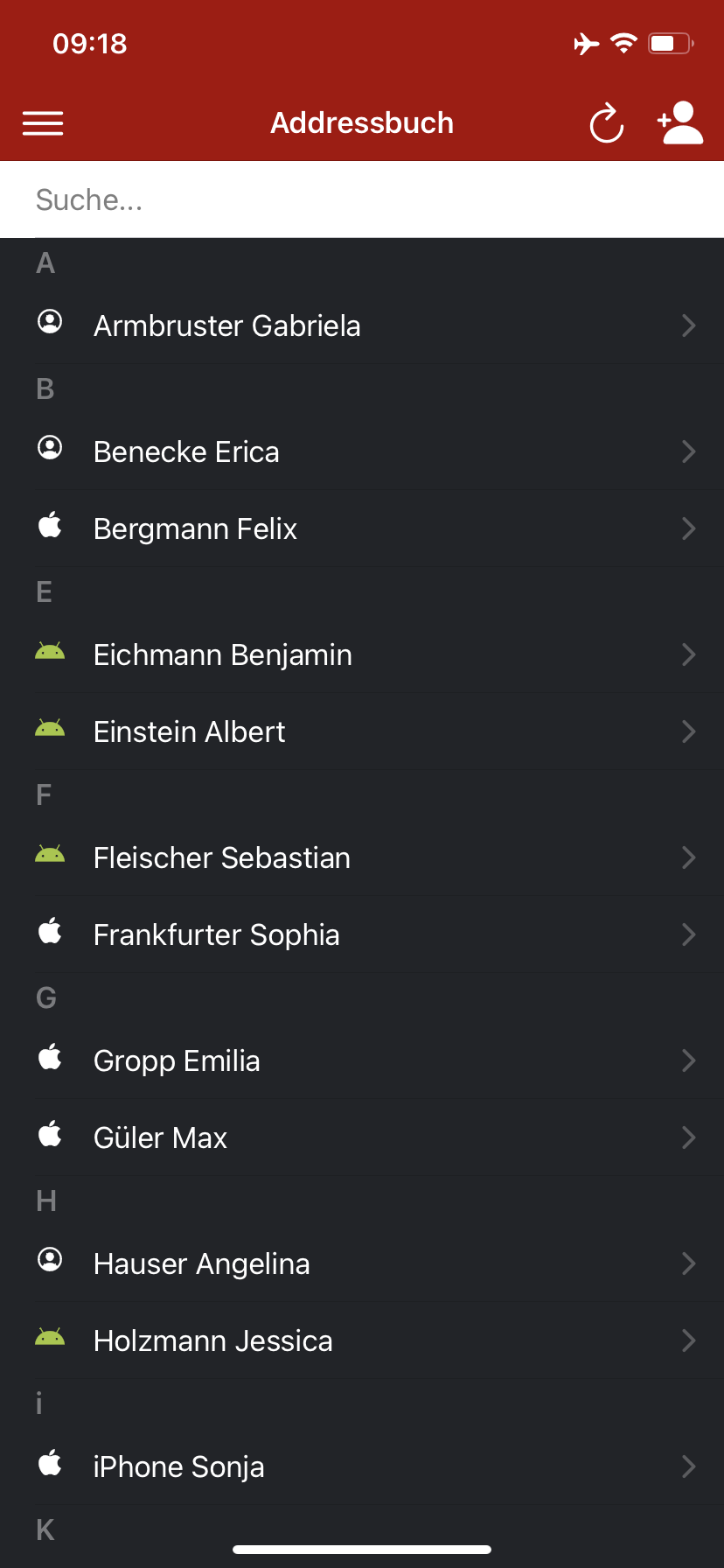Open the iPhone Sonja contact
724x1568 pixels.
362,1466
